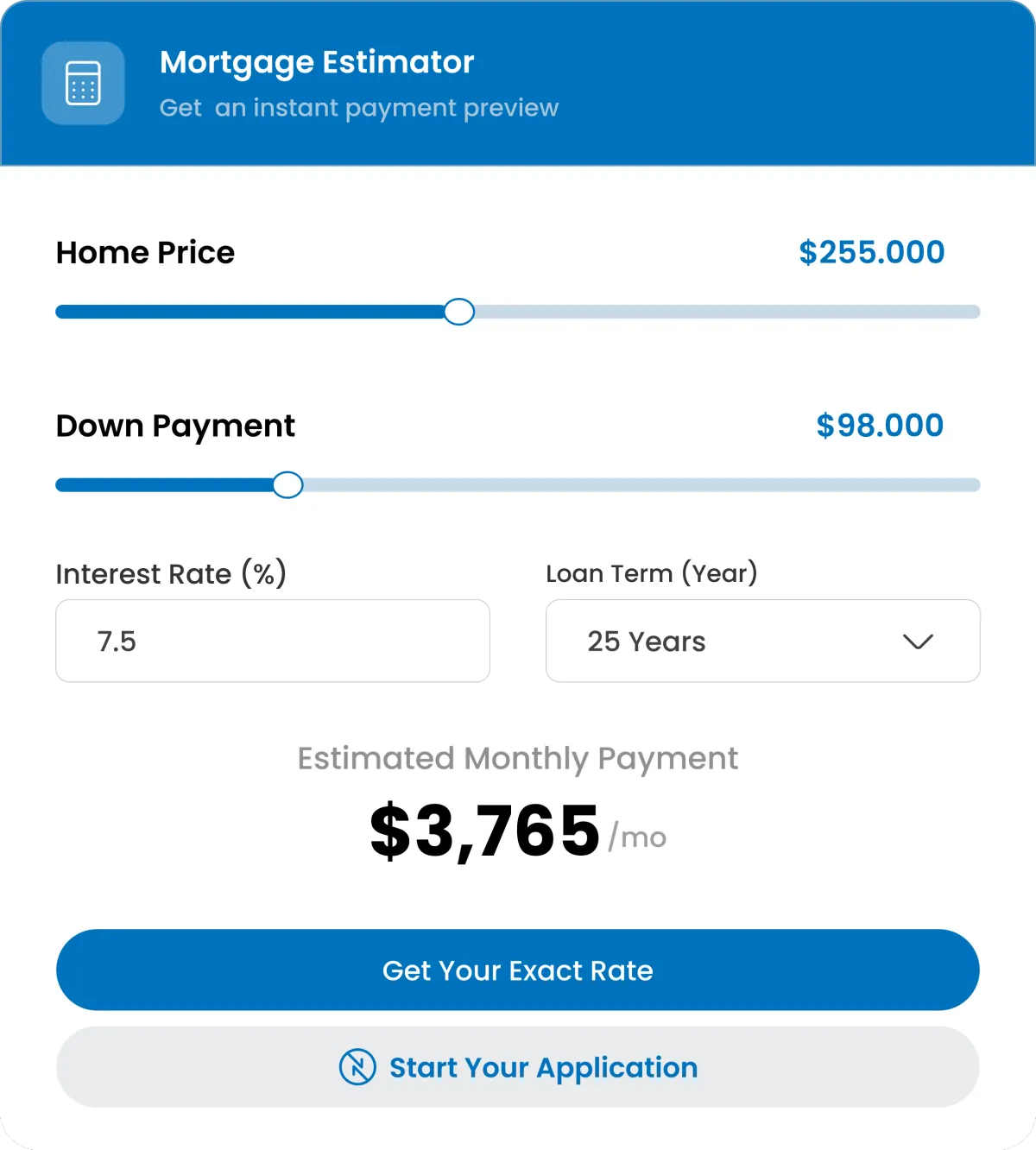Tap the Home Price slider track
This screenshot has width=1036, height=1150.
coord(518,312)
